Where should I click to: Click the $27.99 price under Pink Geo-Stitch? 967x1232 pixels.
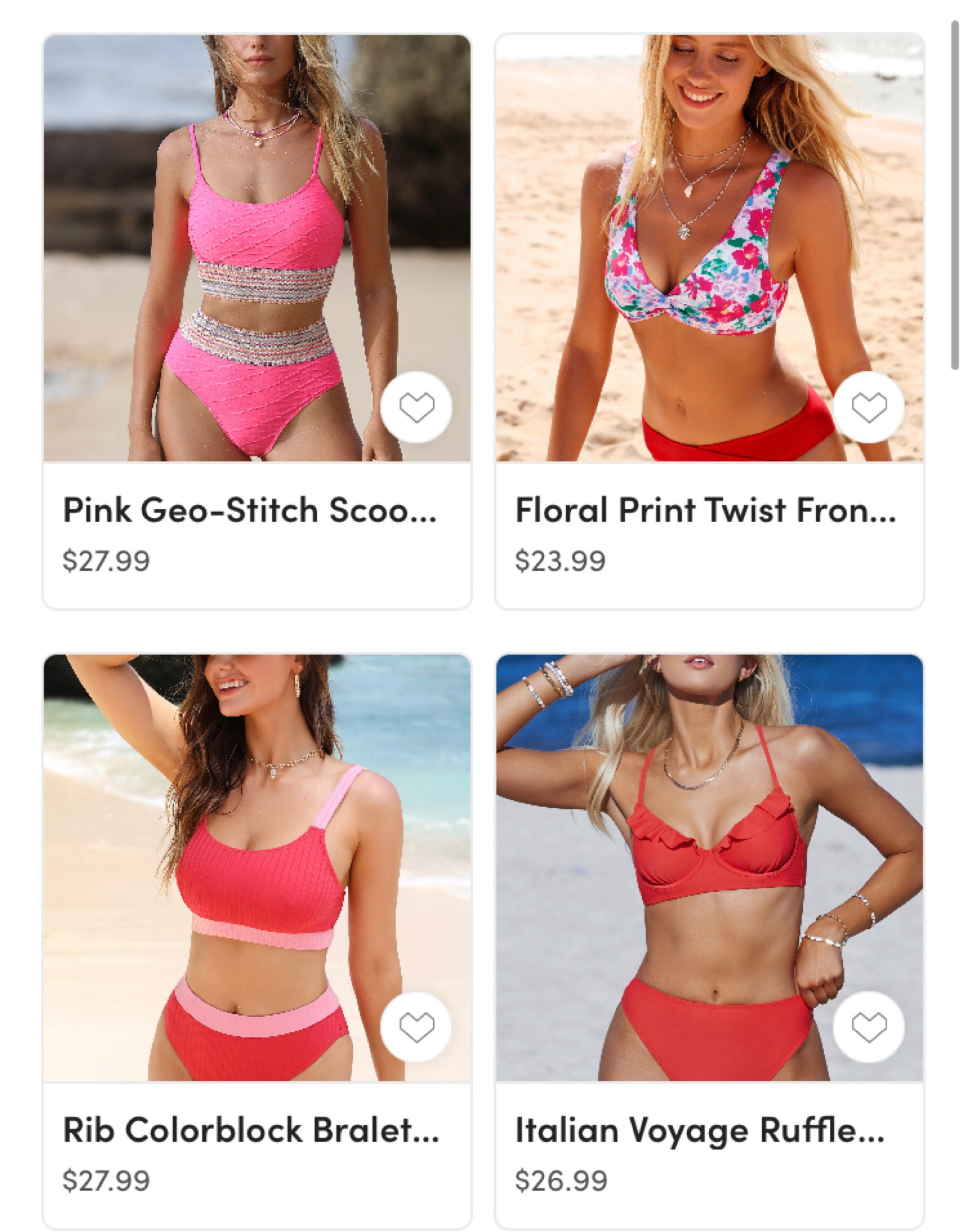[107, 560]
